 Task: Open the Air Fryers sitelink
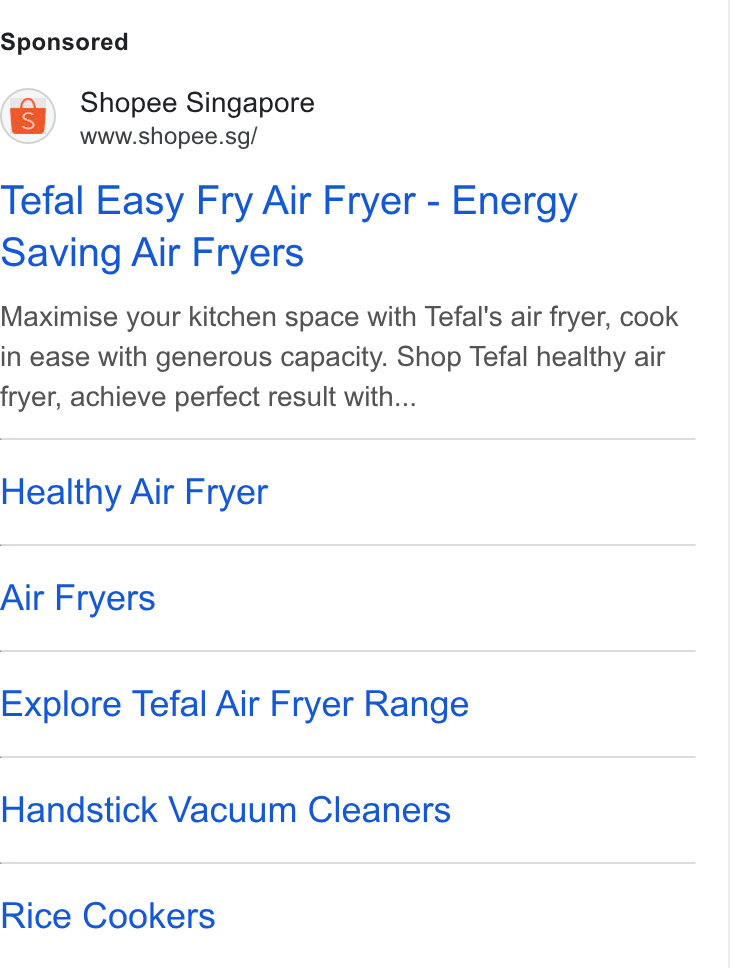point(78,598)
